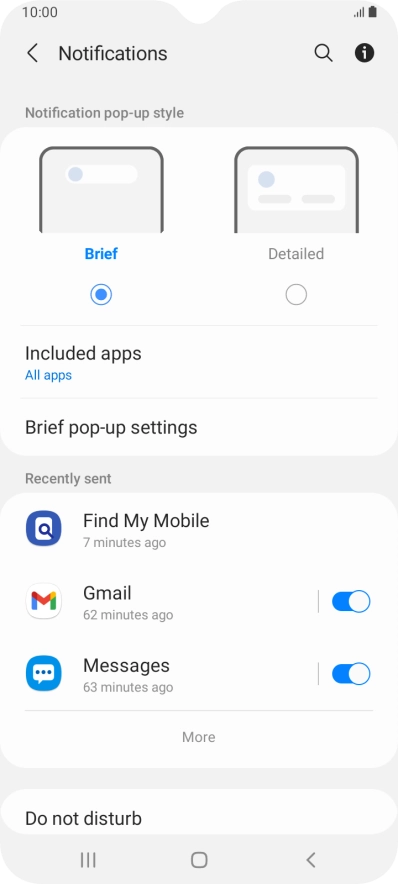
Task: Open recent apps from navigation bar
Action: [x=88, y=860]
